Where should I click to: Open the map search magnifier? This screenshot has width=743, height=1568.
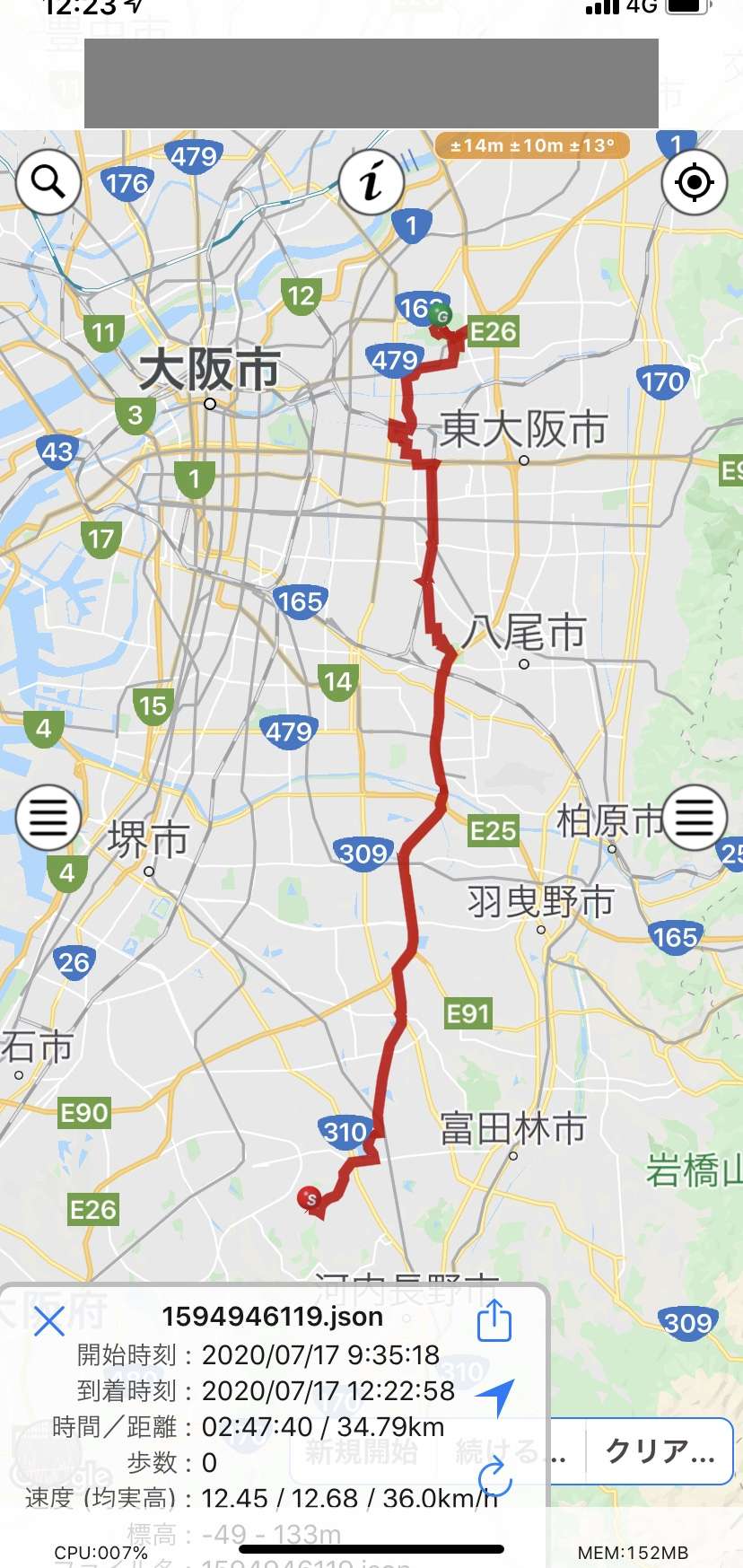coord(48,182)
